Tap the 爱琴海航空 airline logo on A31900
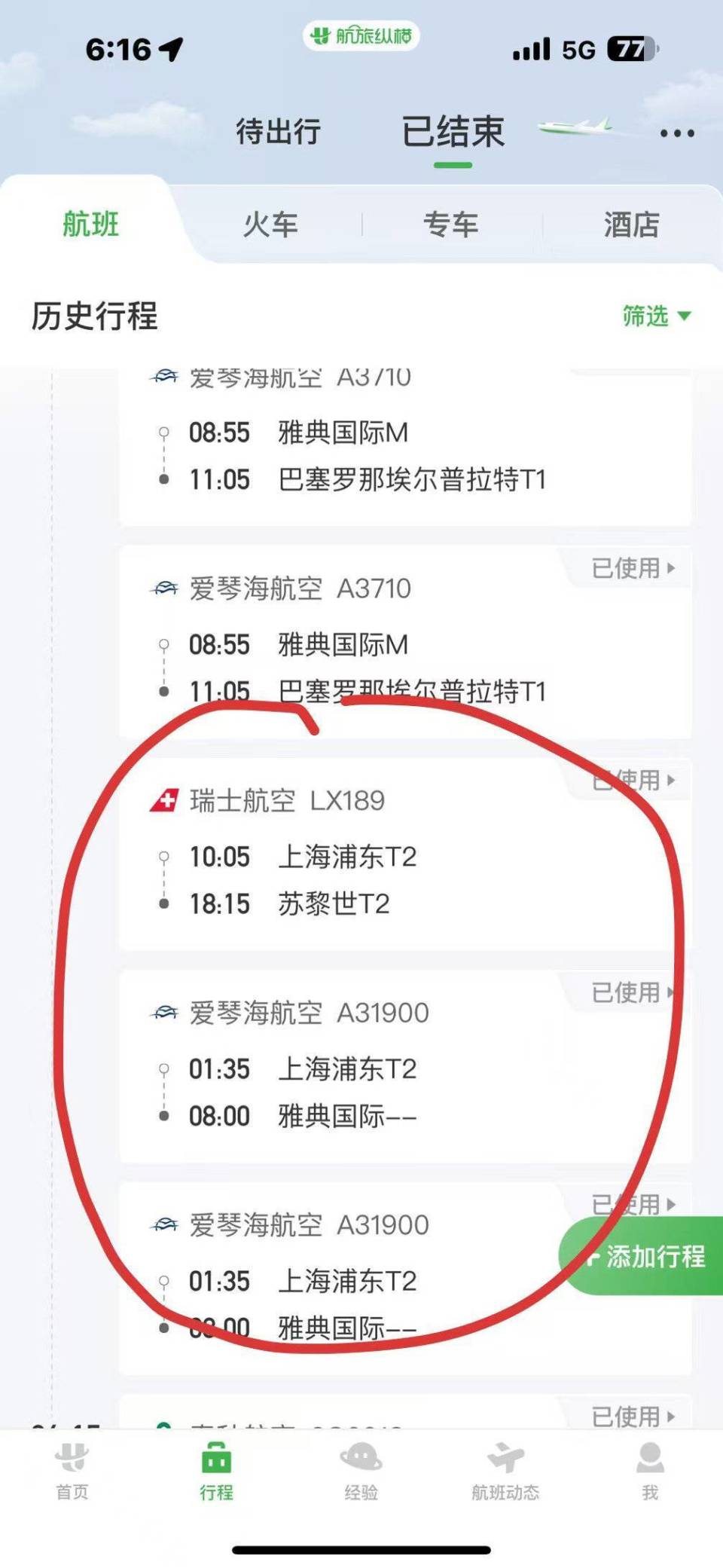This screenshot has height=1568, width=723. tap(165, 1013)
